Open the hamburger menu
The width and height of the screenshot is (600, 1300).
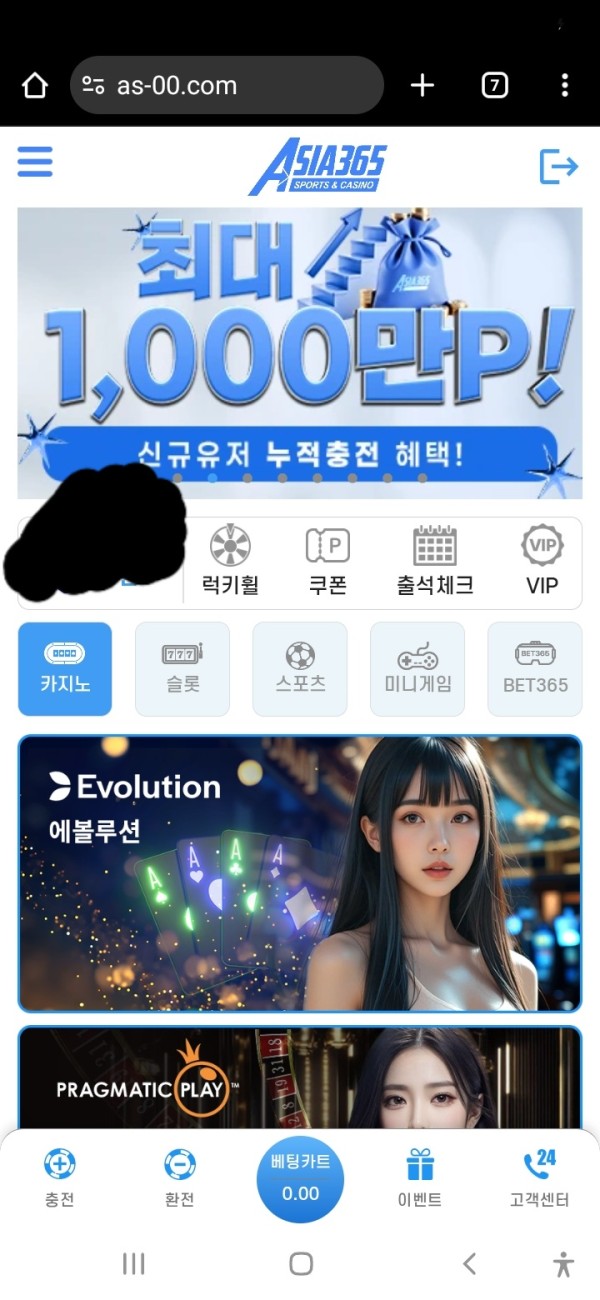pos(35,162)
